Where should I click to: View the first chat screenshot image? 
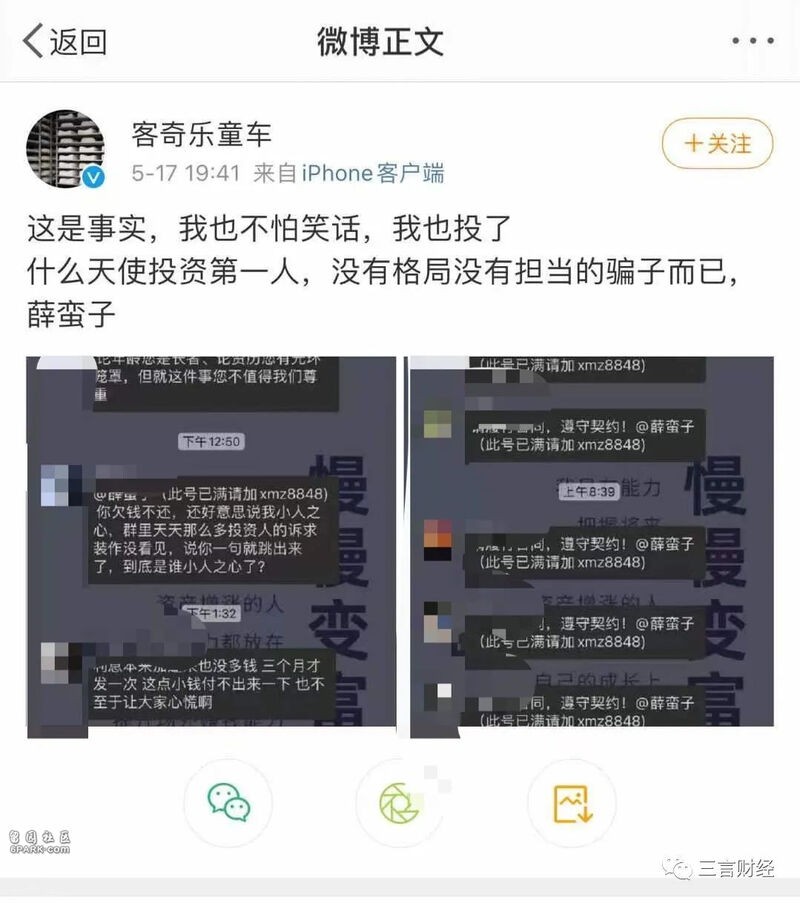pos(211,547)
